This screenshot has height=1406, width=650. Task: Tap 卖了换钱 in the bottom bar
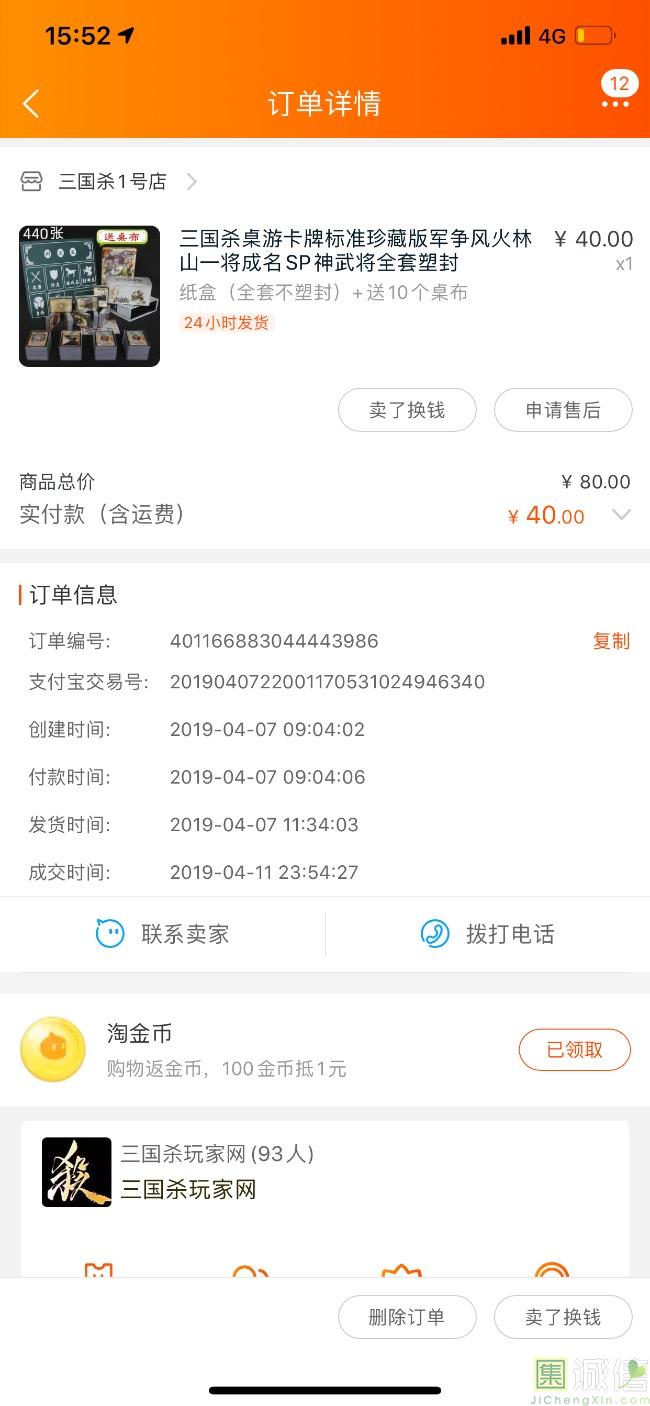point(563,1317)
